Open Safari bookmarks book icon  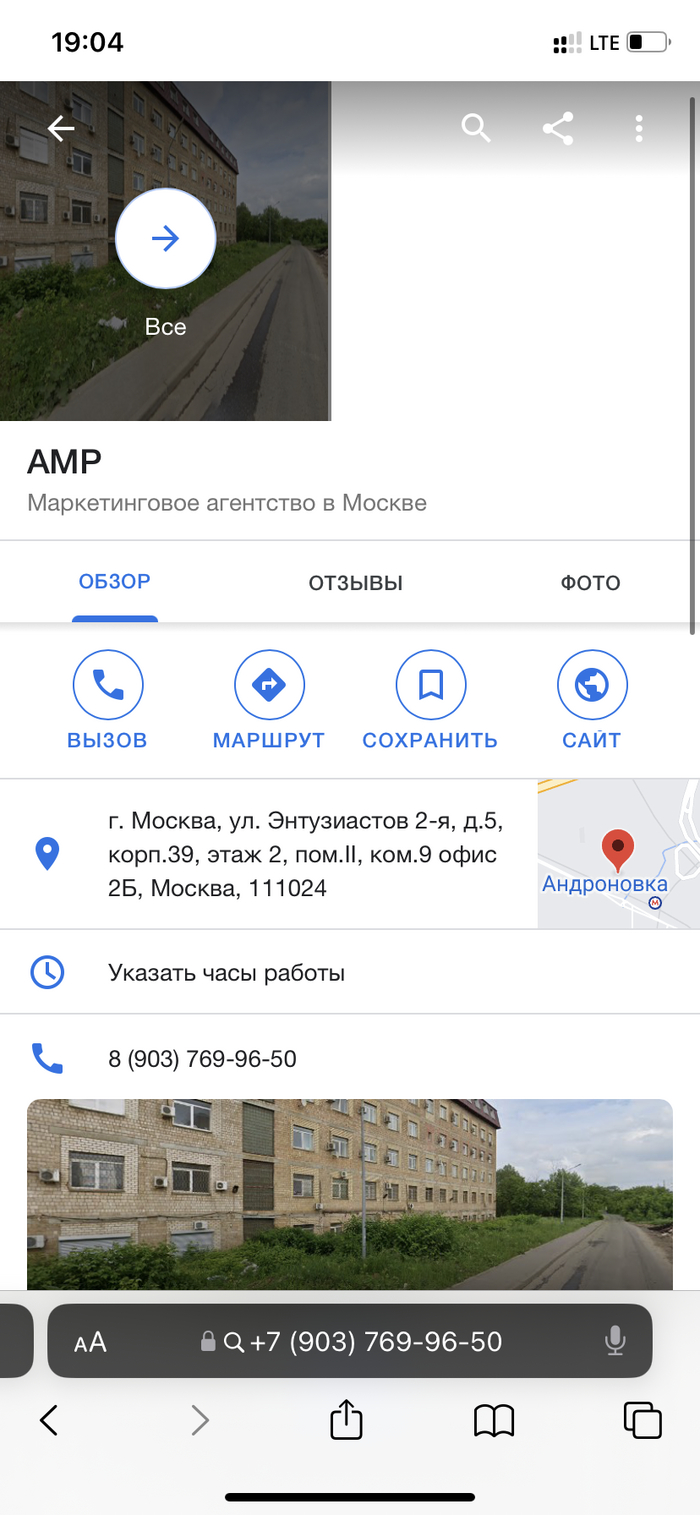pos(494,1420)
